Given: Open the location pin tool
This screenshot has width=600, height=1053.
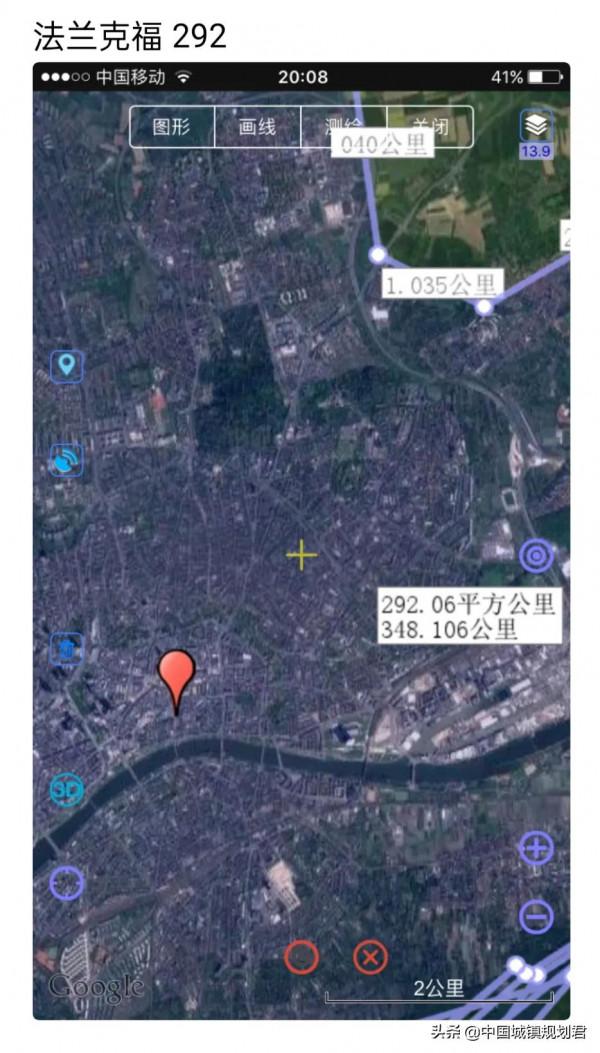Looking at the screenshot, I should coord(67,365).
